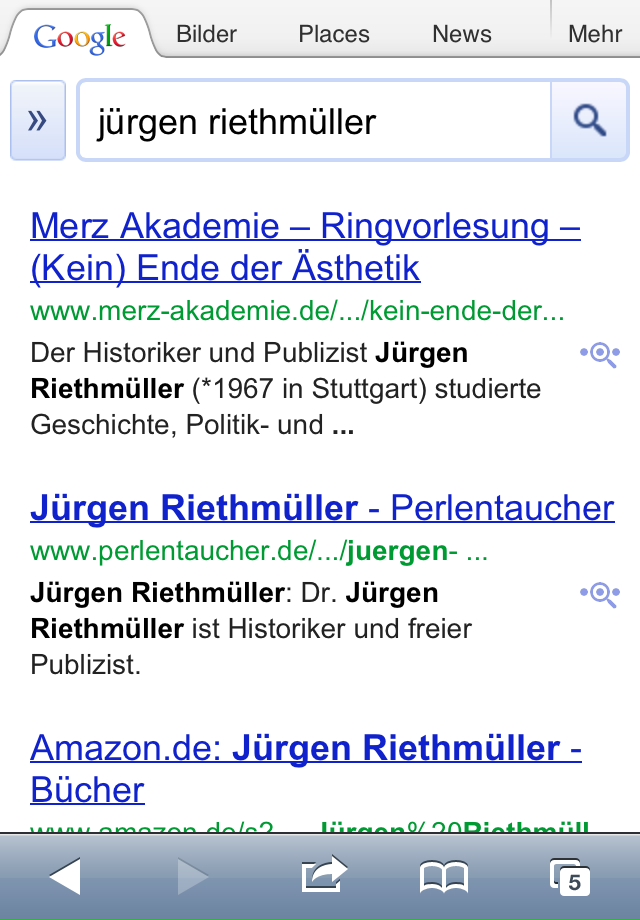Image resolution: width=640 pixels, height=920 pixels.
Task: Preview the Perlentaucher result
Action: click(x=600, y=594)
